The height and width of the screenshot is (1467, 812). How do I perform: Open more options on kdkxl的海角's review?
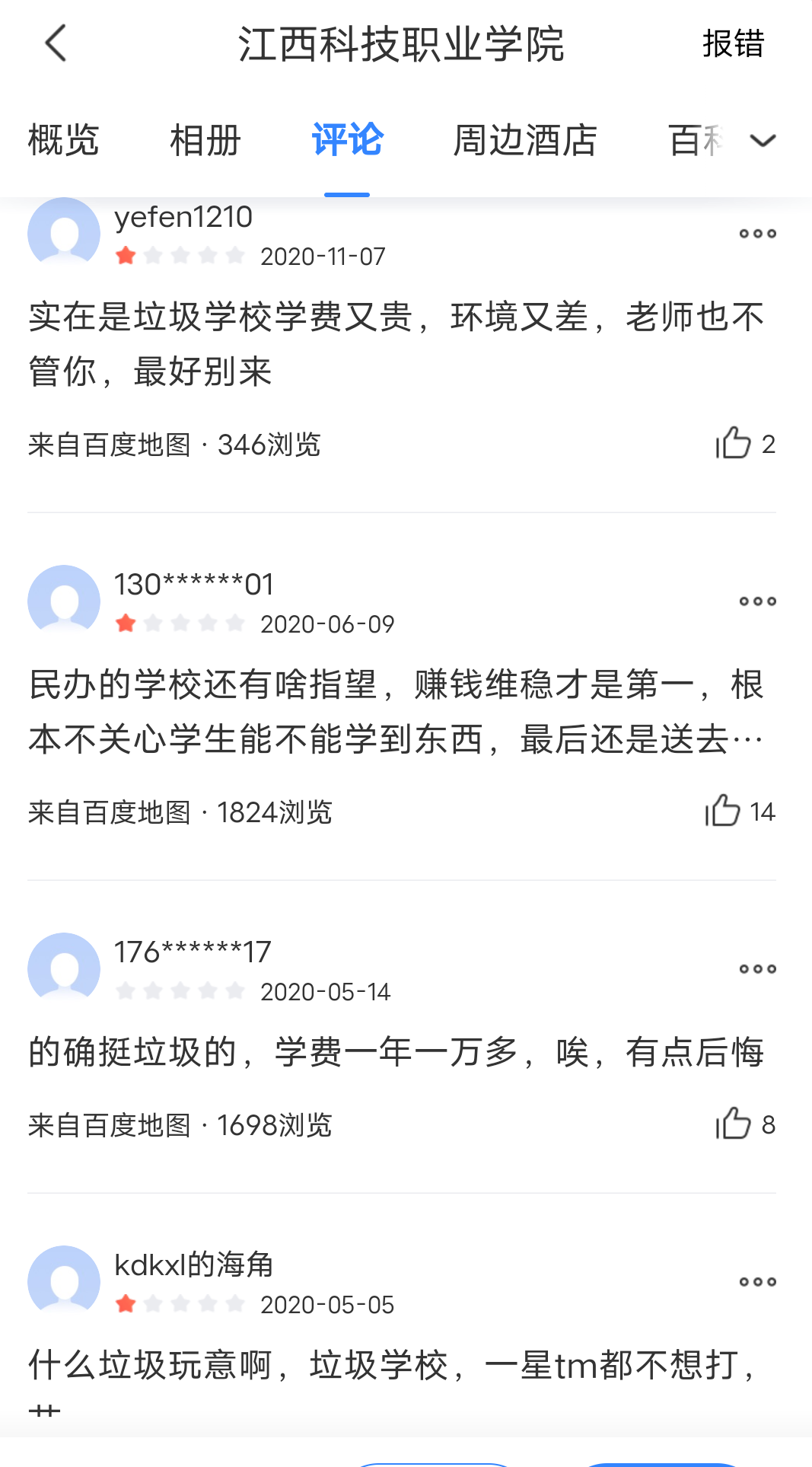tap(757, 1282)
